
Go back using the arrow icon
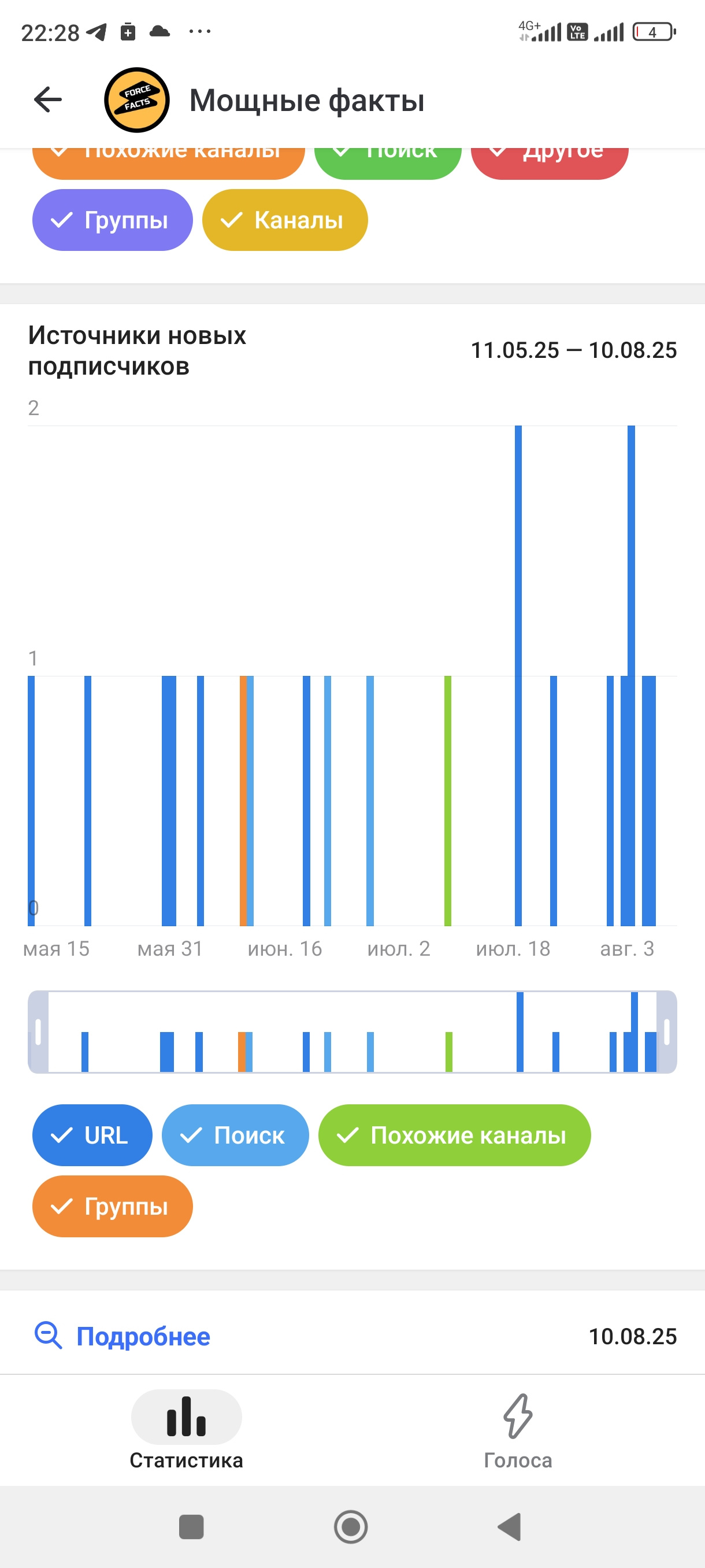coord(48,100)
